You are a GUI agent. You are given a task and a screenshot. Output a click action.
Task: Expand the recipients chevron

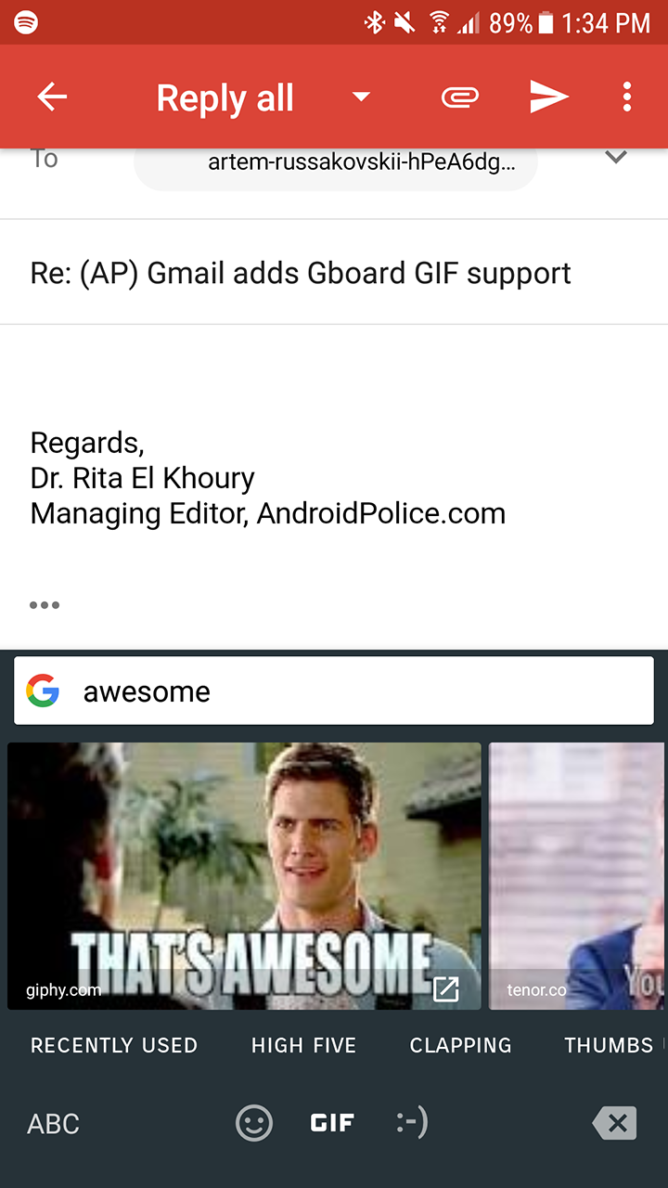(x=616, y=158)
